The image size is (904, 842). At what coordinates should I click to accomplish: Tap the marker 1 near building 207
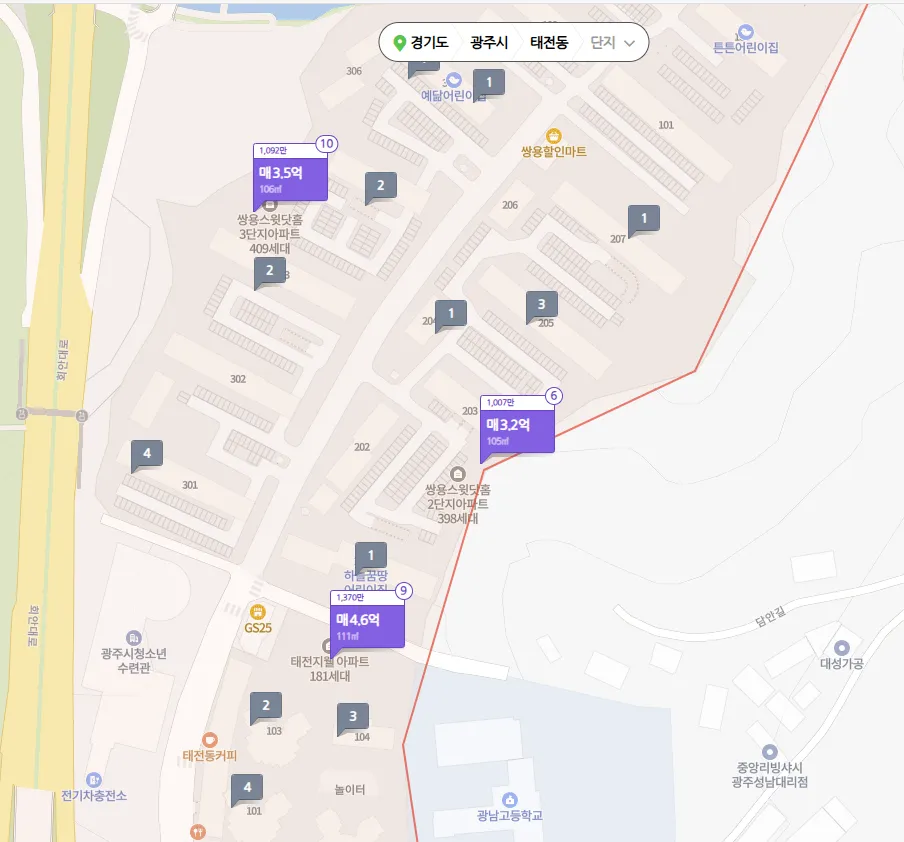pos(644,218)
